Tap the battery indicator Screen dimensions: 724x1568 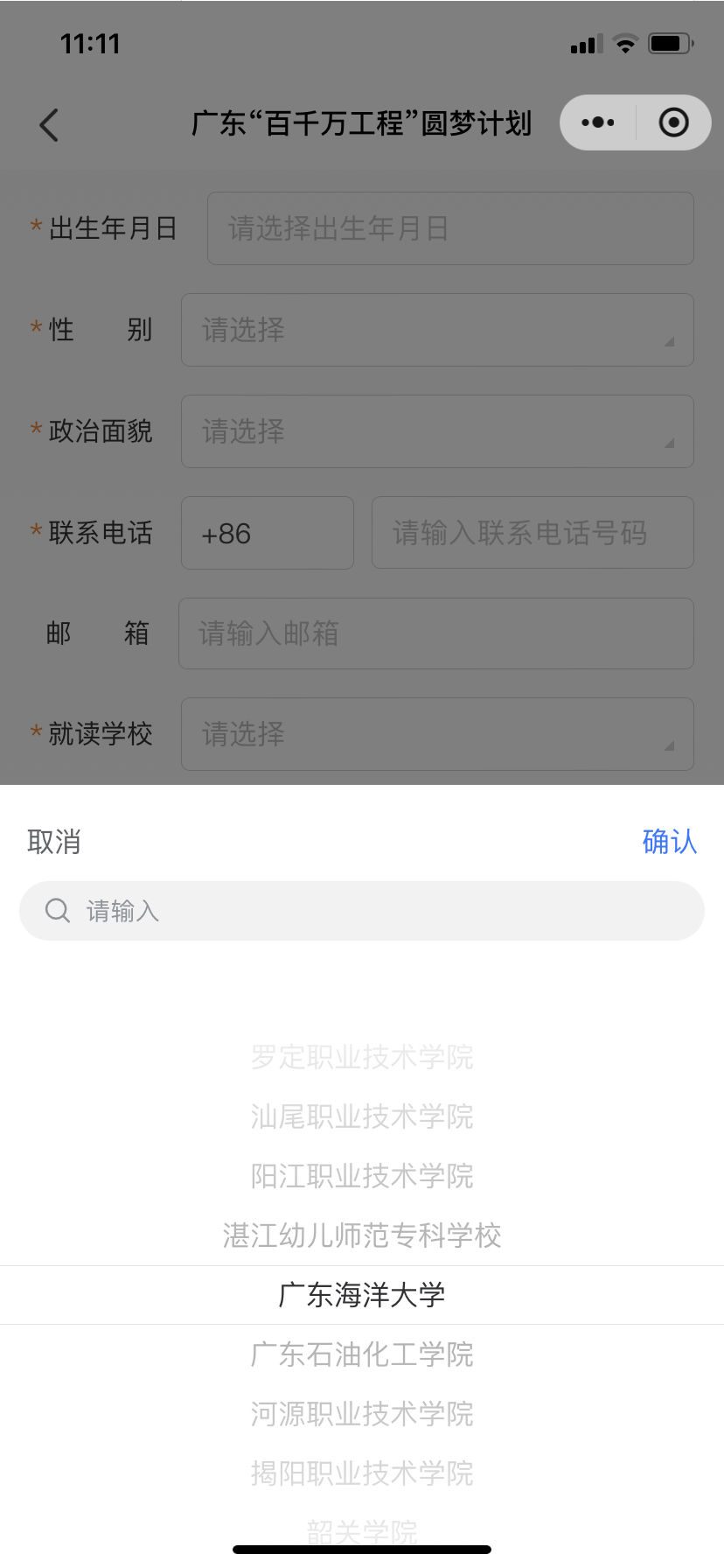pos(671,43)
